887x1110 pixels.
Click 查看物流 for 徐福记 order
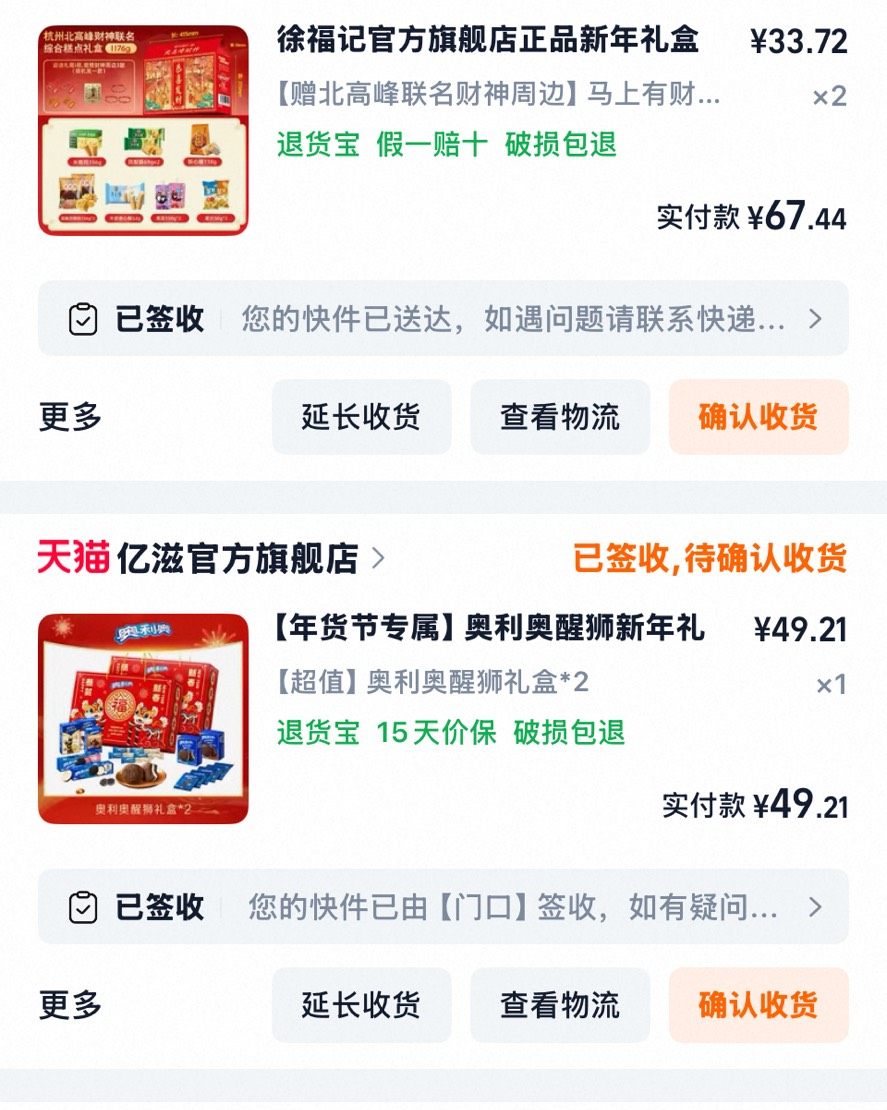tap(560, 418)
